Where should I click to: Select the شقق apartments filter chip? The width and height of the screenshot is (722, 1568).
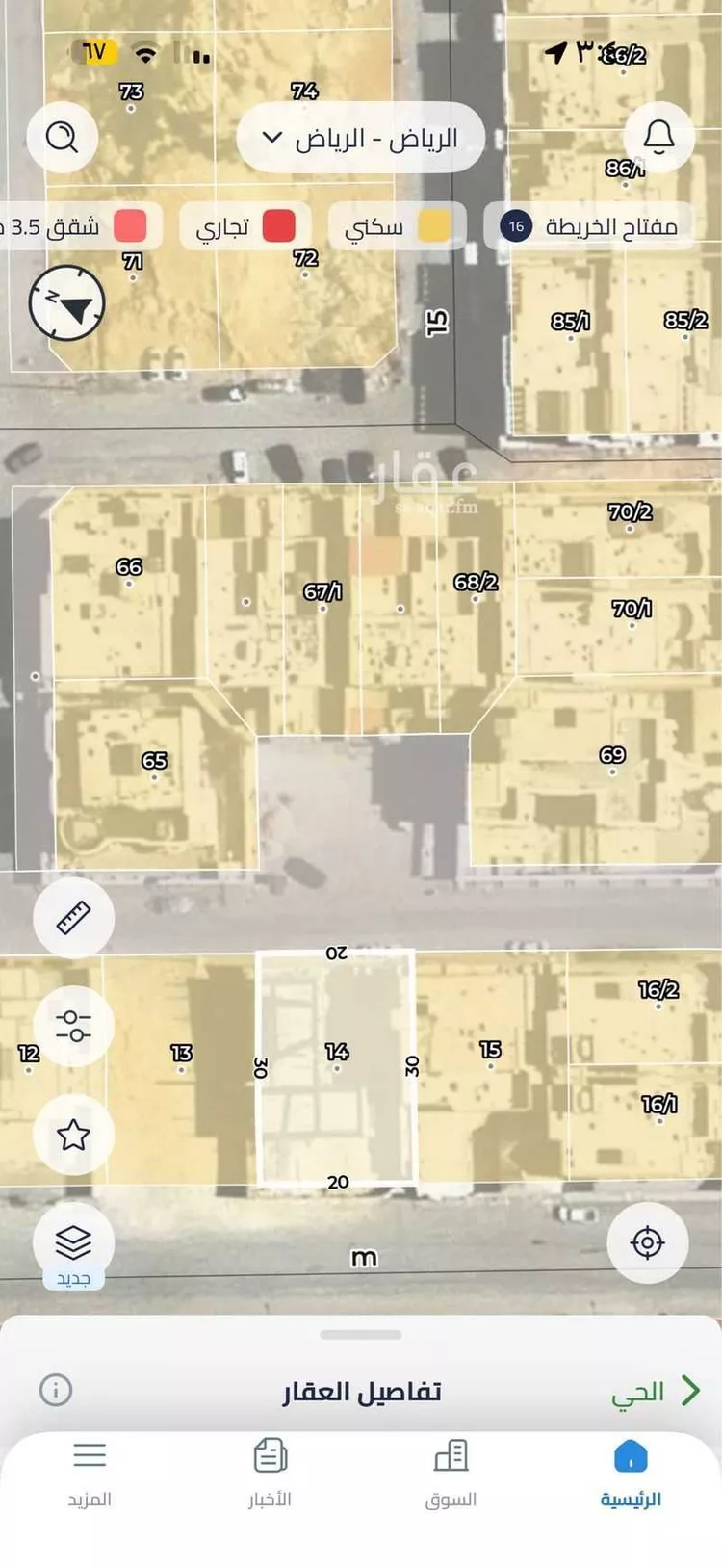pos(77,227)
